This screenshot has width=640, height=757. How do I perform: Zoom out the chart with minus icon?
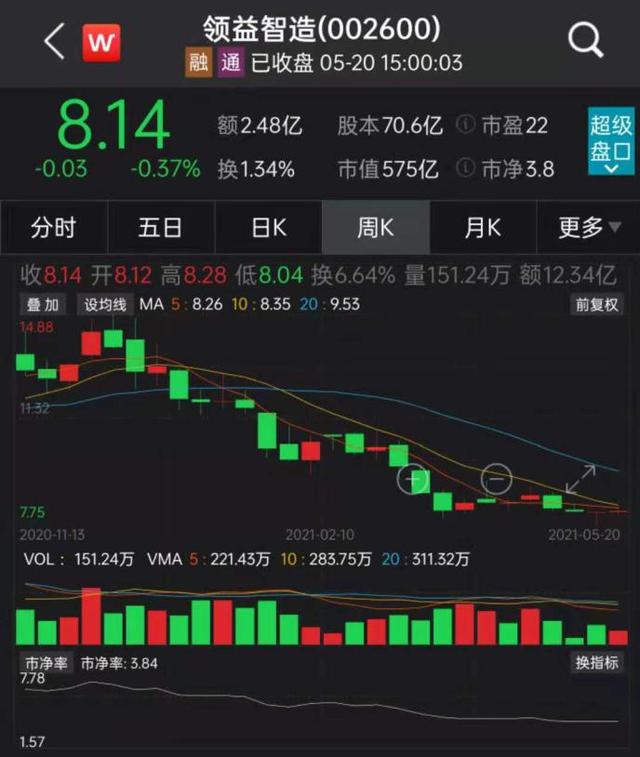coord(497,479)
